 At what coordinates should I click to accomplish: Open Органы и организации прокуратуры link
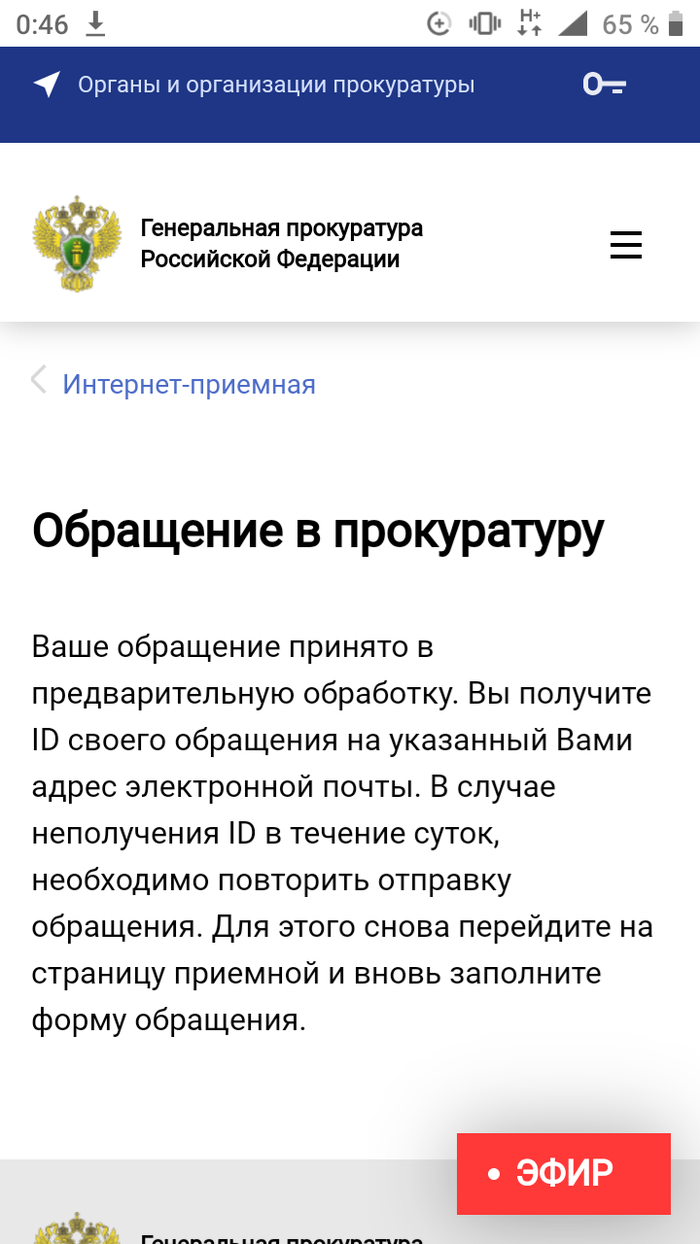tap(276, 85)
